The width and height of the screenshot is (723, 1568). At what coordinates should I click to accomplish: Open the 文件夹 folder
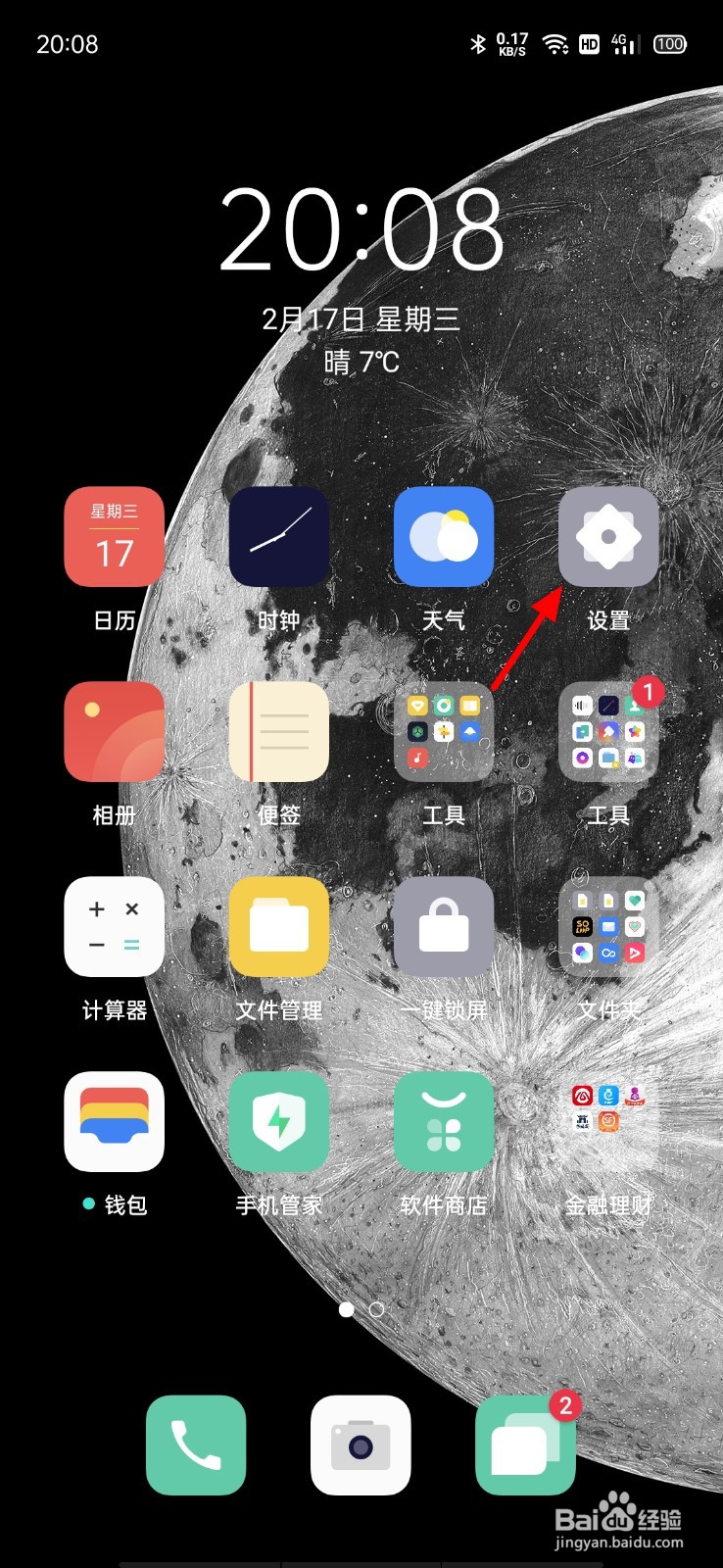coord(607,926)
